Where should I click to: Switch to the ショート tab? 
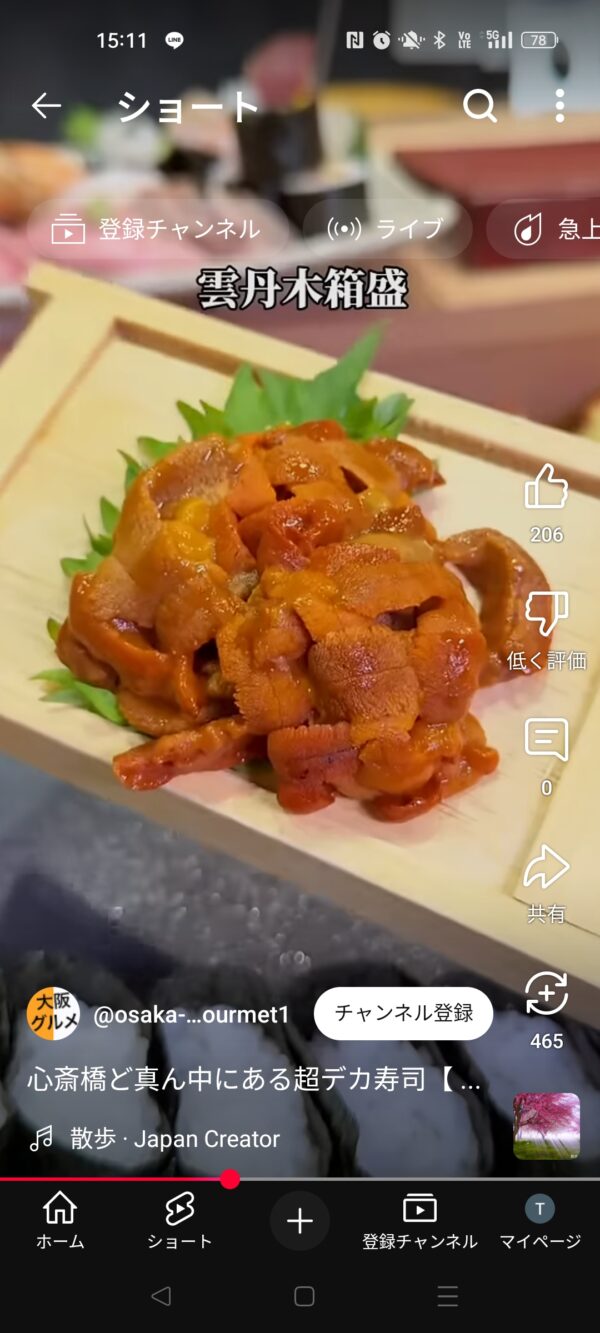[x=180, y=1221]
